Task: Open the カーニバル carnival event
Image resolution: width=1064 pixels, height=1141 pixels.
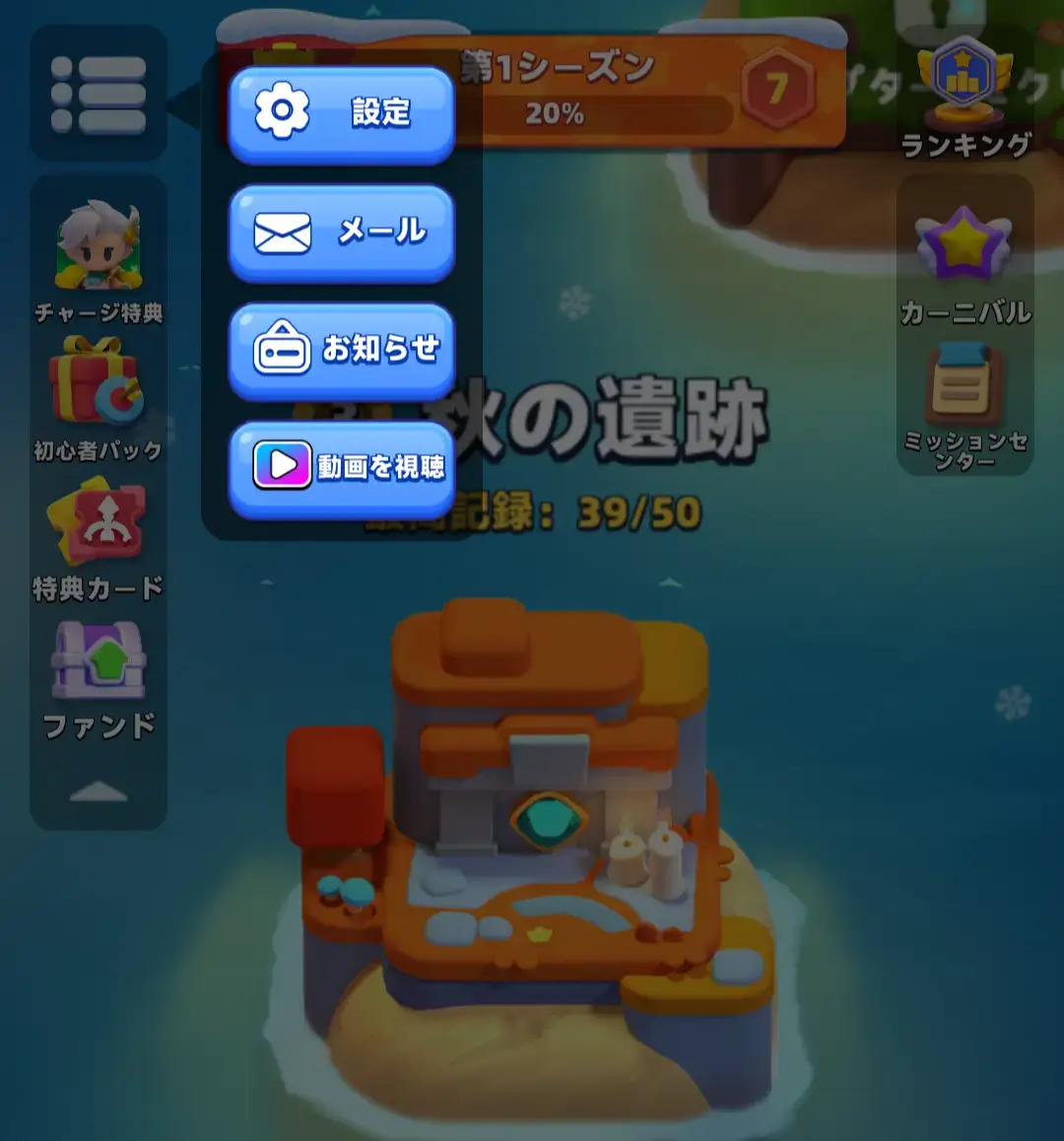Action: coord(964,261)
